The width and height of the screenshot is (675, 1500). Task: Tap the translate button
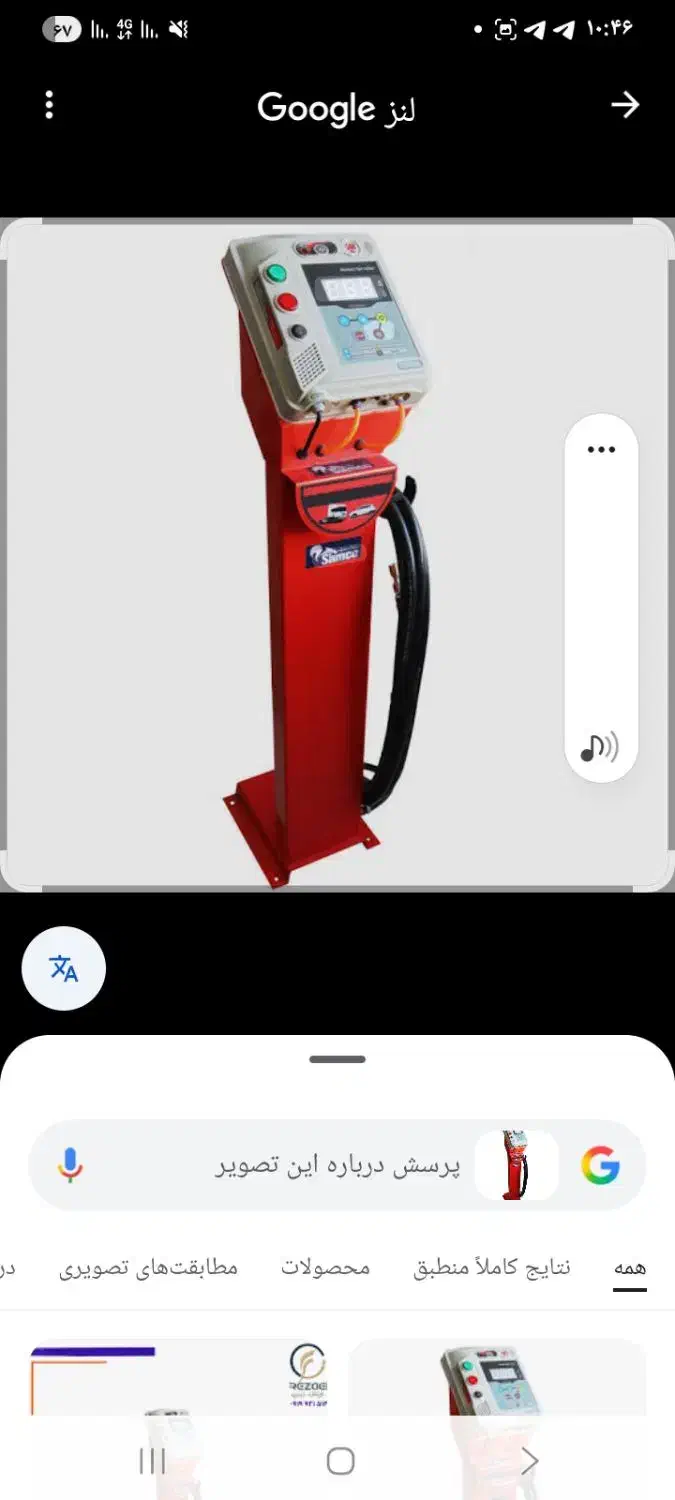click(64, 968)
